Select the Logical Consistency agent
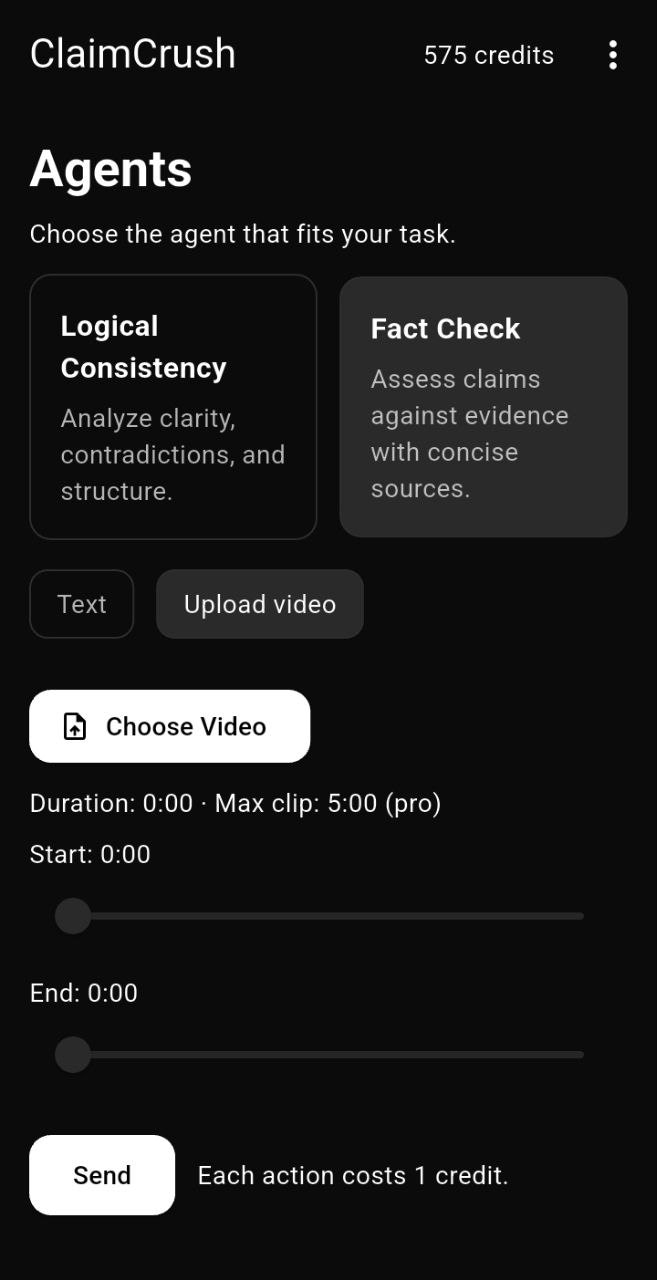This screenshot has height=1280, width=657. 173,407
